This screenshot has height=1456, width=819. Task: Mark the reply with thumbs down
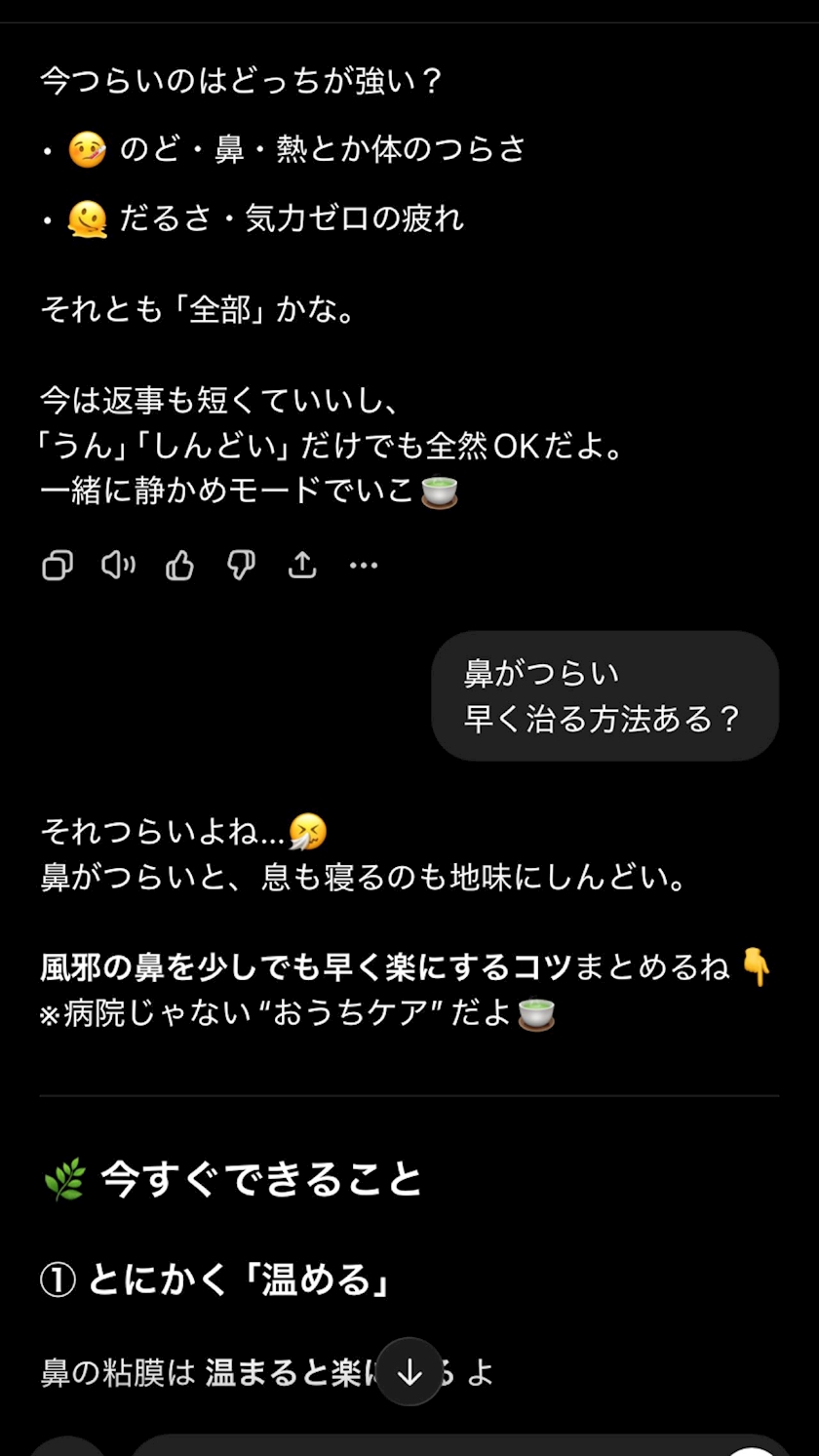tap(241, 565)
